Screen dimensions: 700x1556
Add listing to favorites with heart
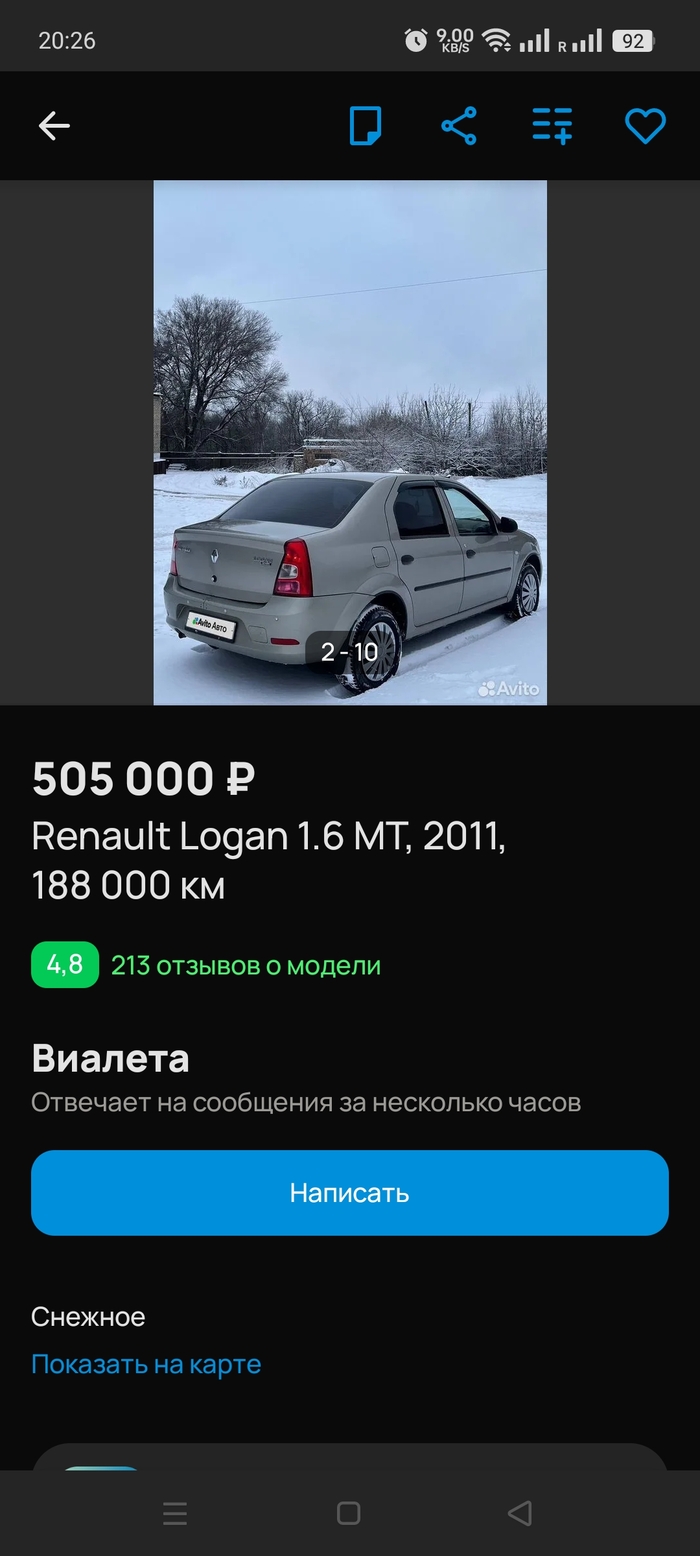click(645, 126)
